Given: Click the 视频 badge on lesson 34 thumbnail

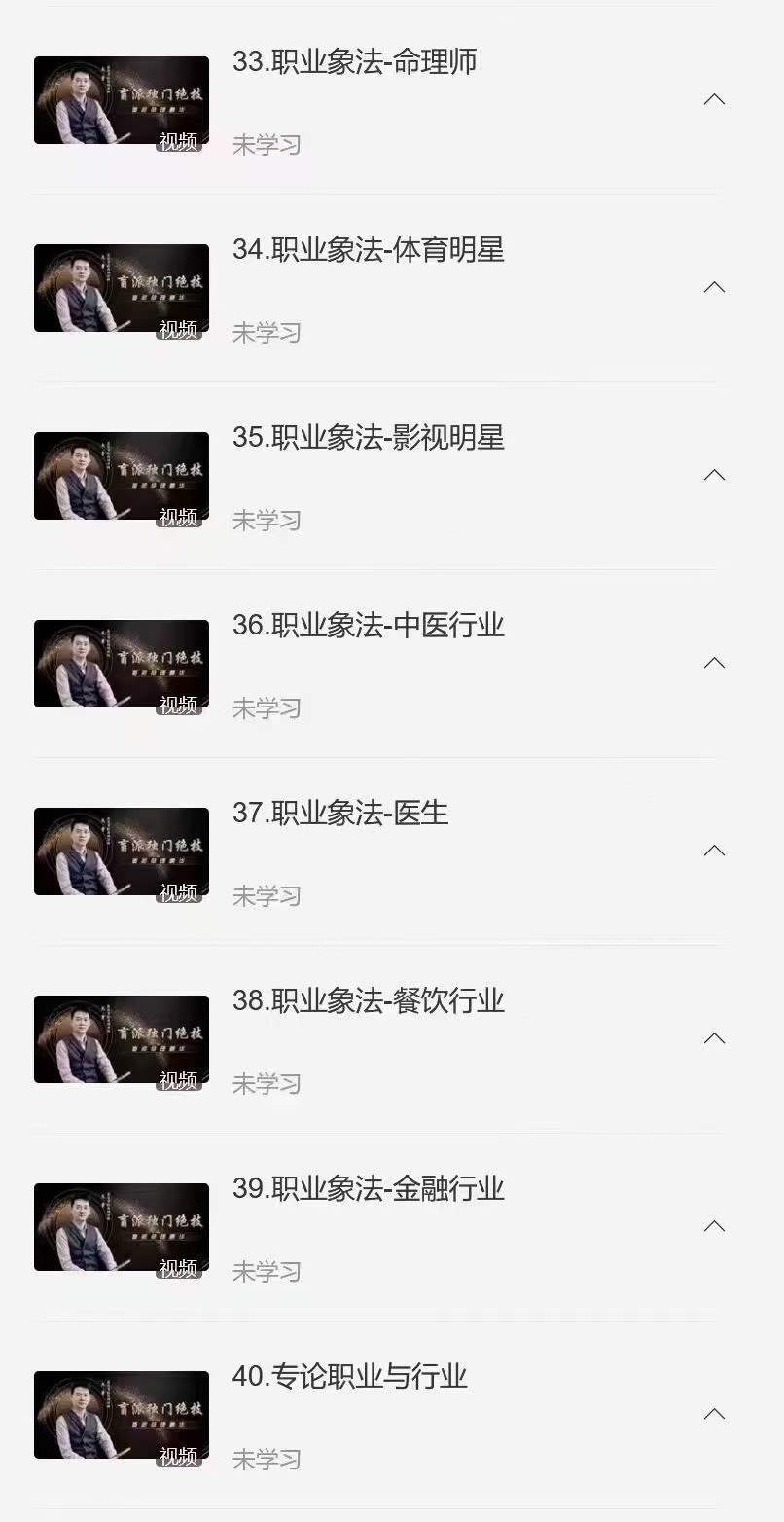Looking at the screenshot, I should click(x=178, y=330).
